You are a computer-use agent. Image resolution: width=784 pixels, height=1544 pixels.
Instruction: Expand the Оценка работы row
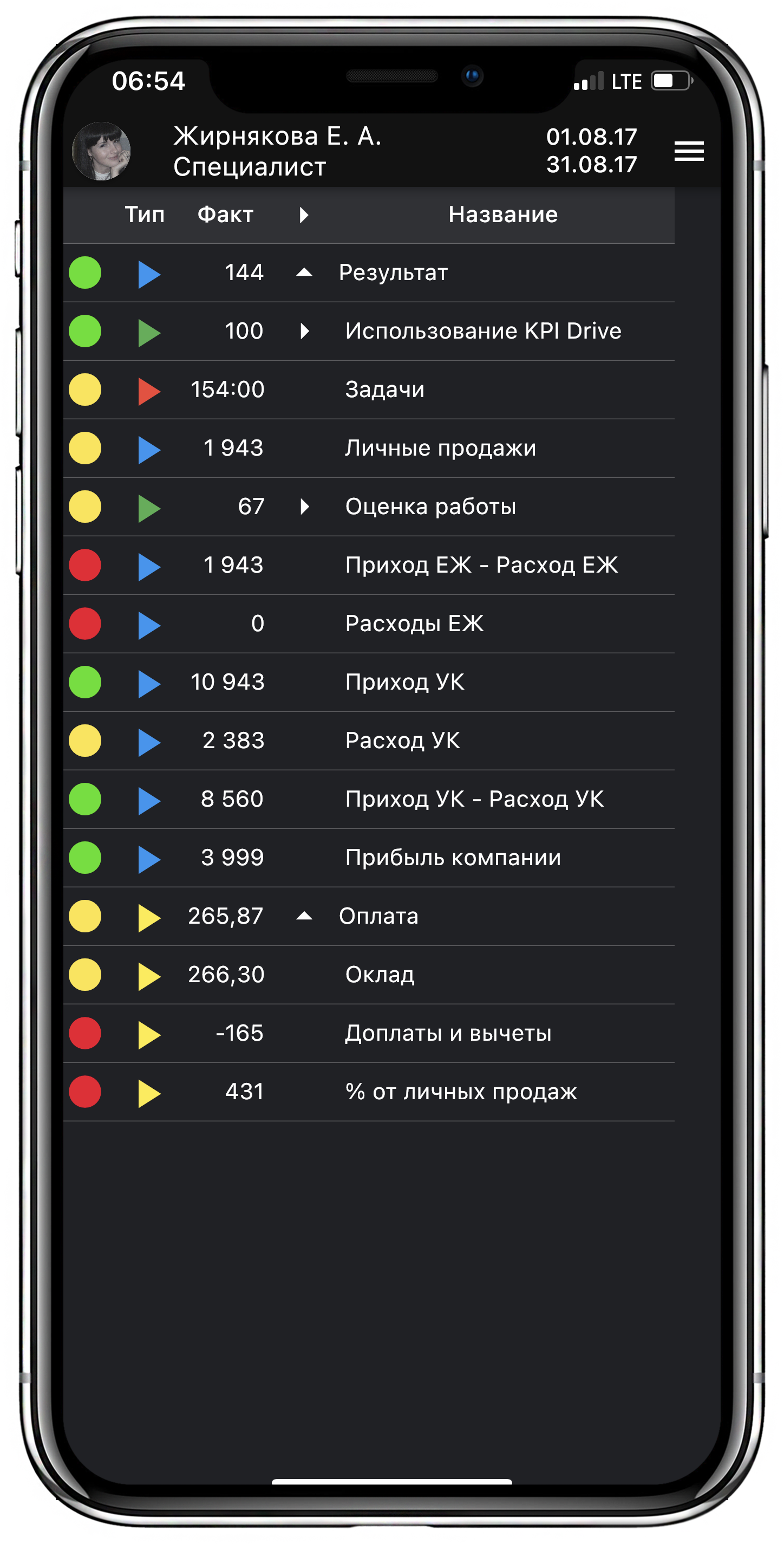pos(305,507)
